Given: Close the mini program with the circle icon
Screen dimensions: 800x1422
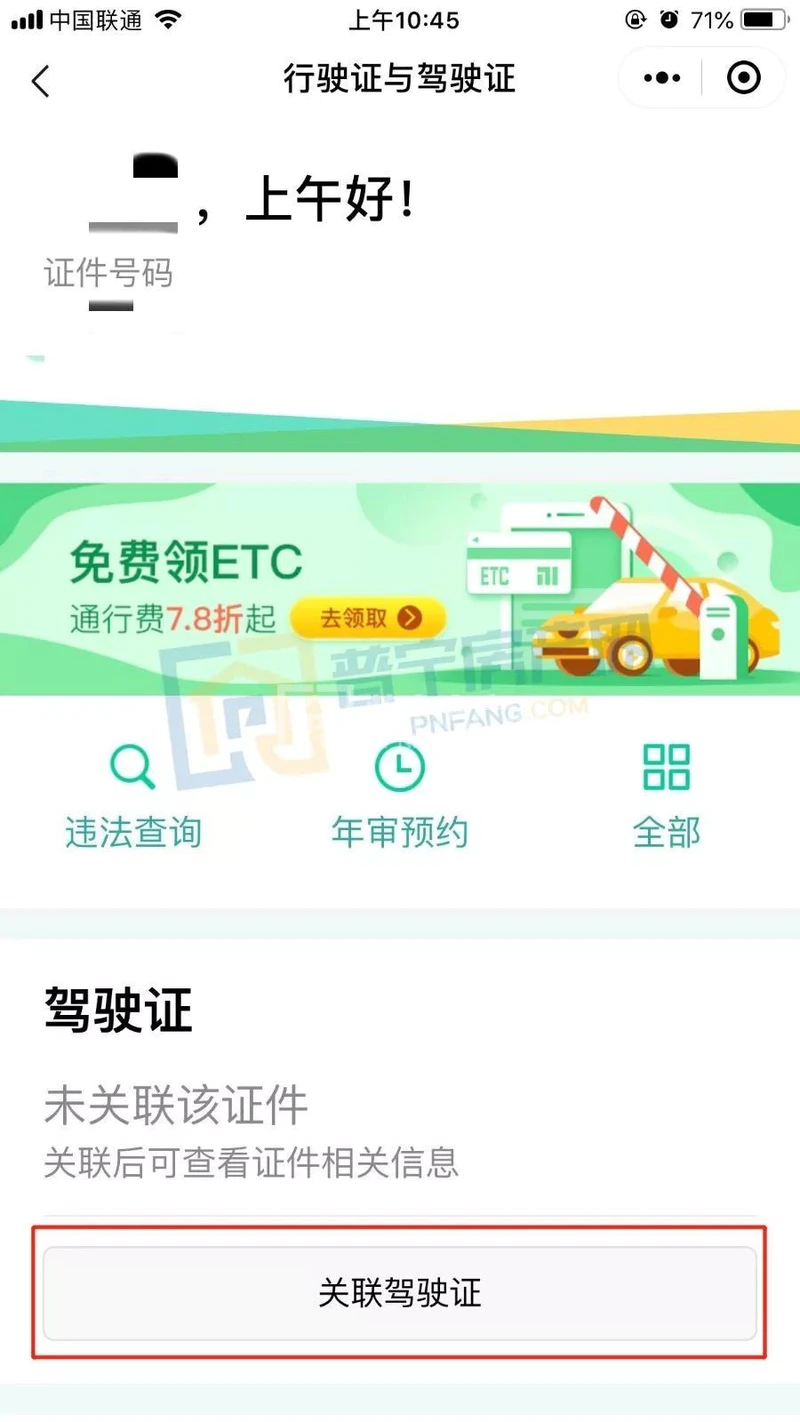Looking at the screenshot, I should point(744,78).
